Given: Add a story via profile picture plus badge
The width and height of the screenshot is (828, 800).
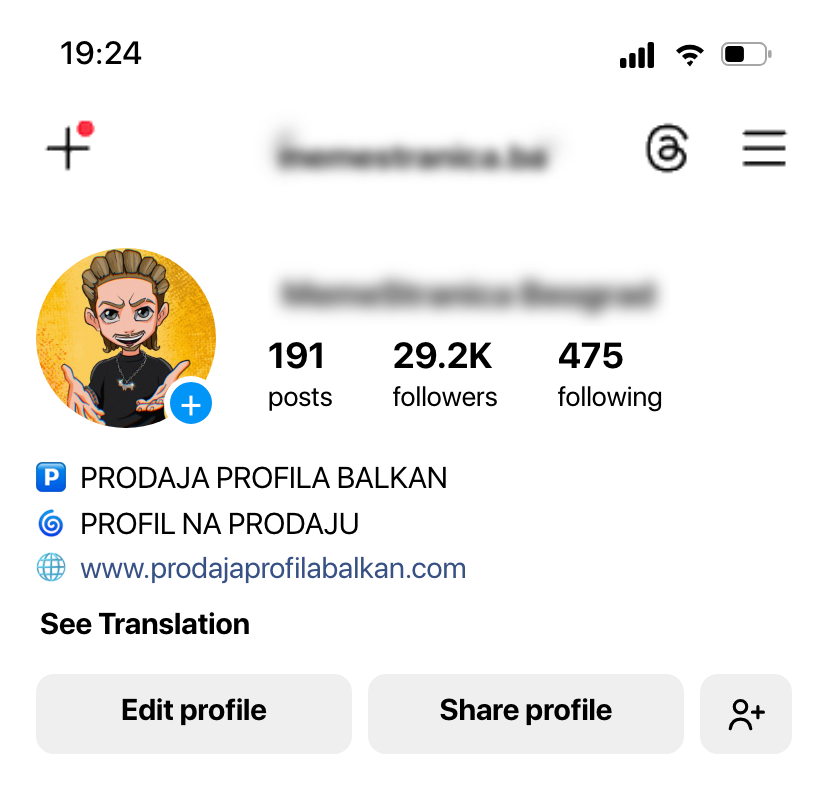Looking at the screenshot, I should click(x=191, y=404).
